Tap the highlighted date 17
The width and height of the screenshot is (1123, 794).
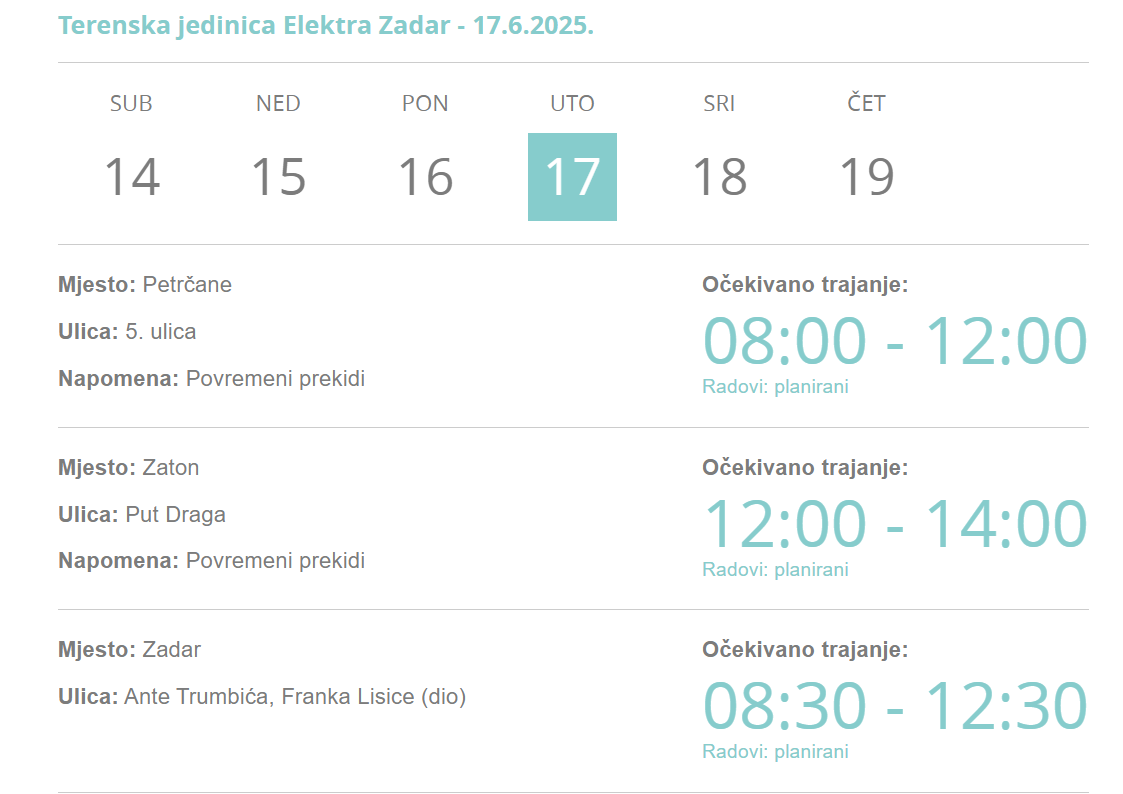tap(572, 176)
